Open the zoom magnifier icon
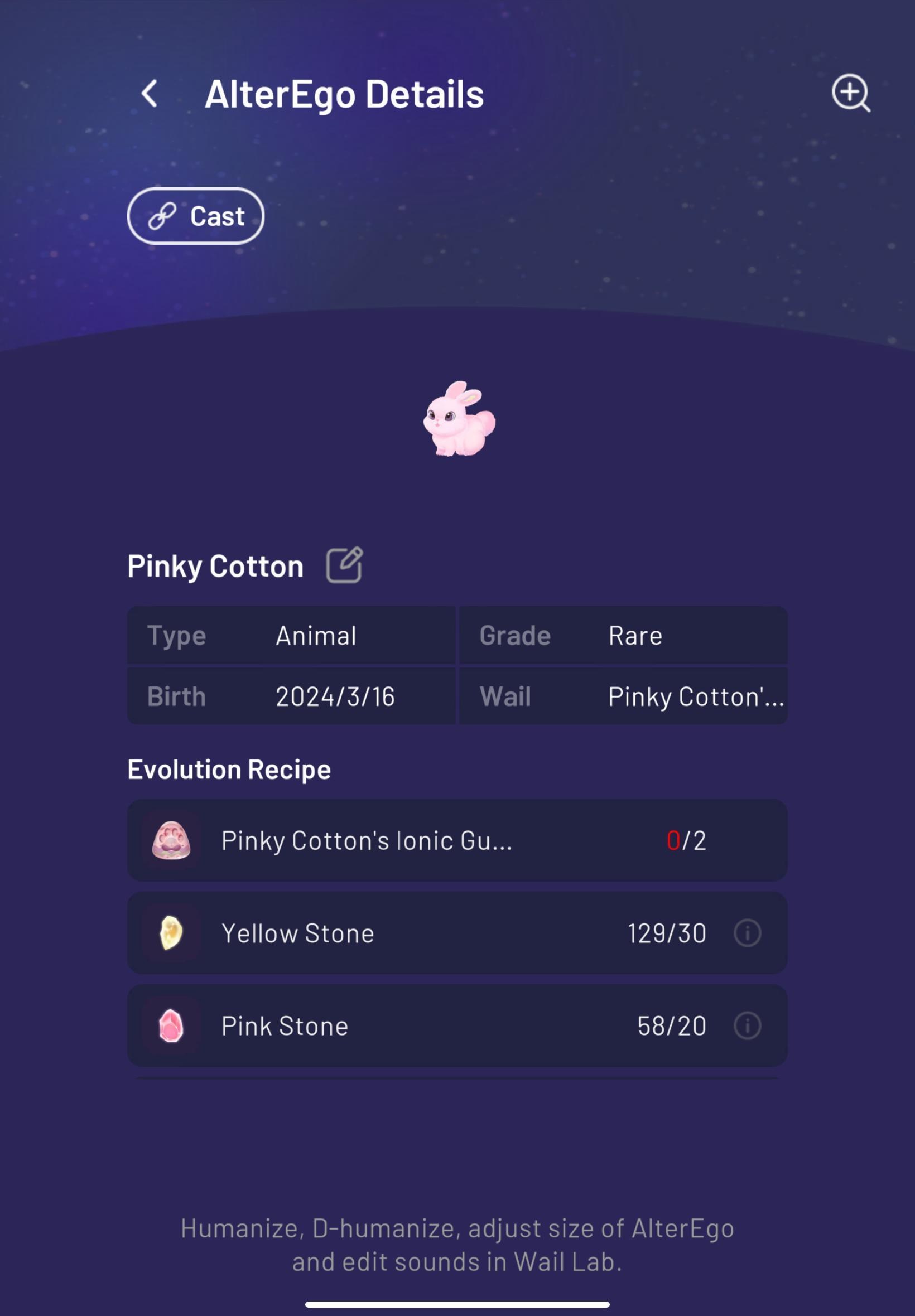 [x=850, y=93]
